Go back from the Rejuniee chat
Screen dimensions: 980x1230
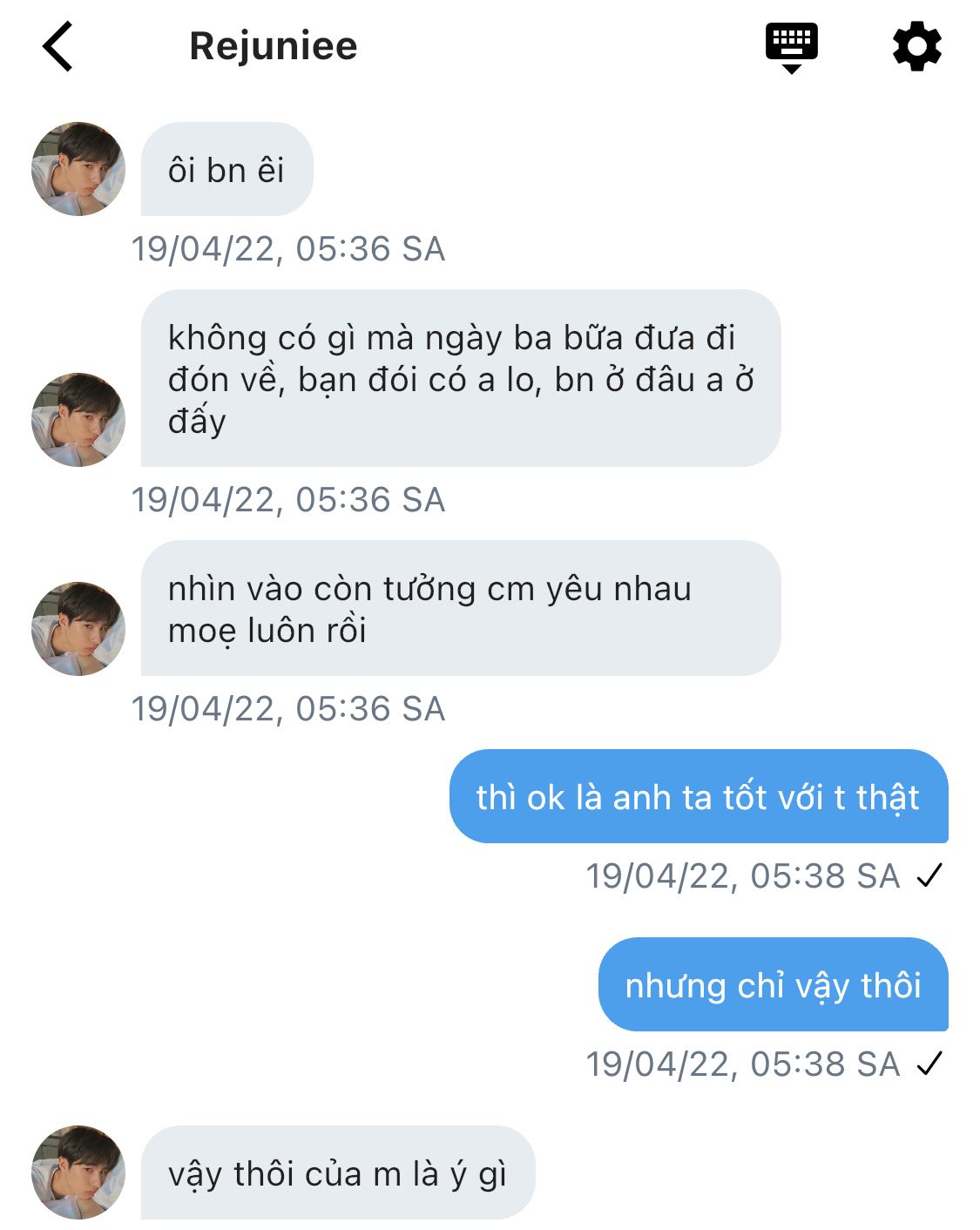[x=57, y=46]
